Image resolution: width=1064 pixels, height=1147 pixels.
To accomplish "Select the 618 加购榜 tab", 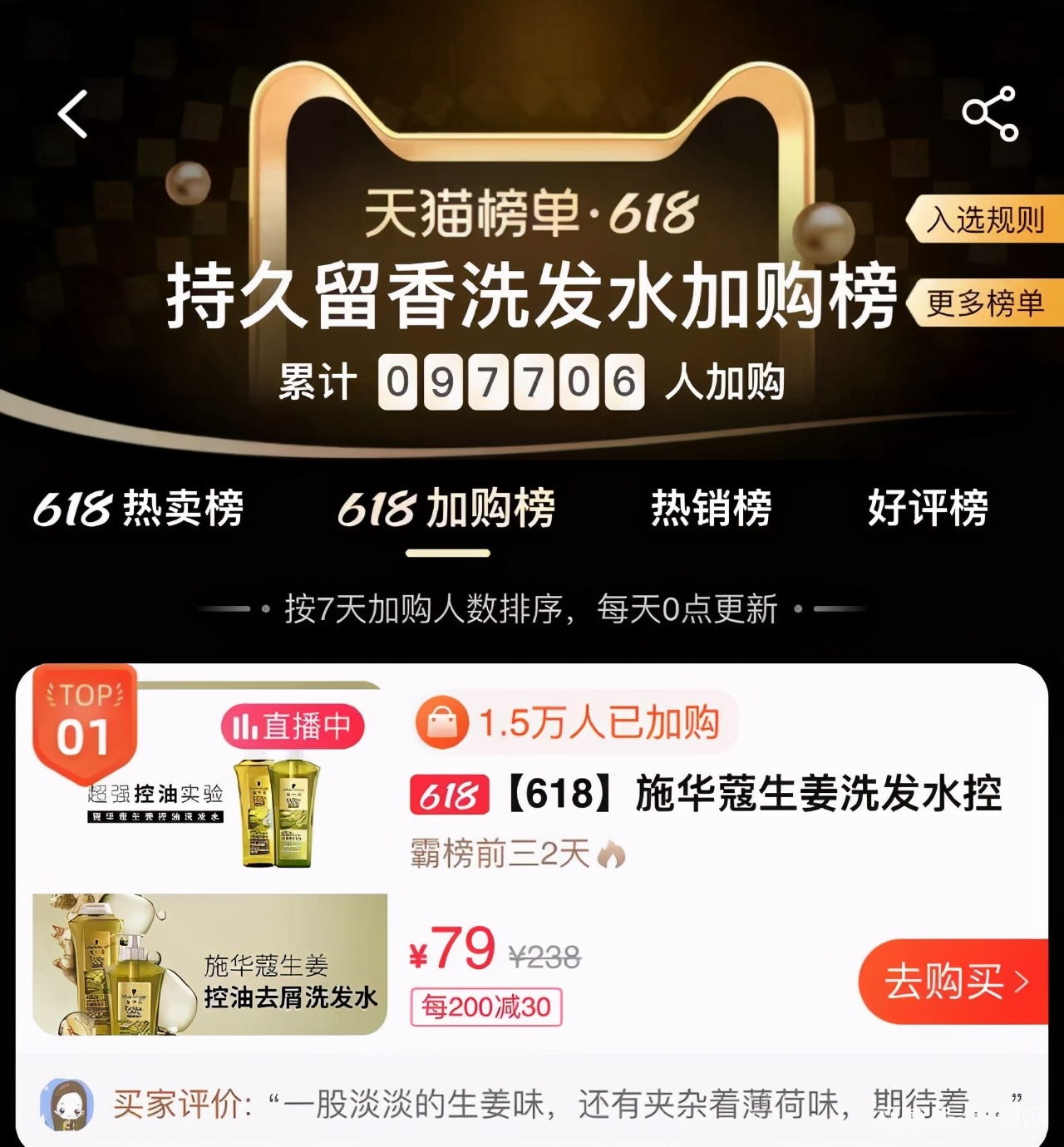I will click(x=446, y=508).
